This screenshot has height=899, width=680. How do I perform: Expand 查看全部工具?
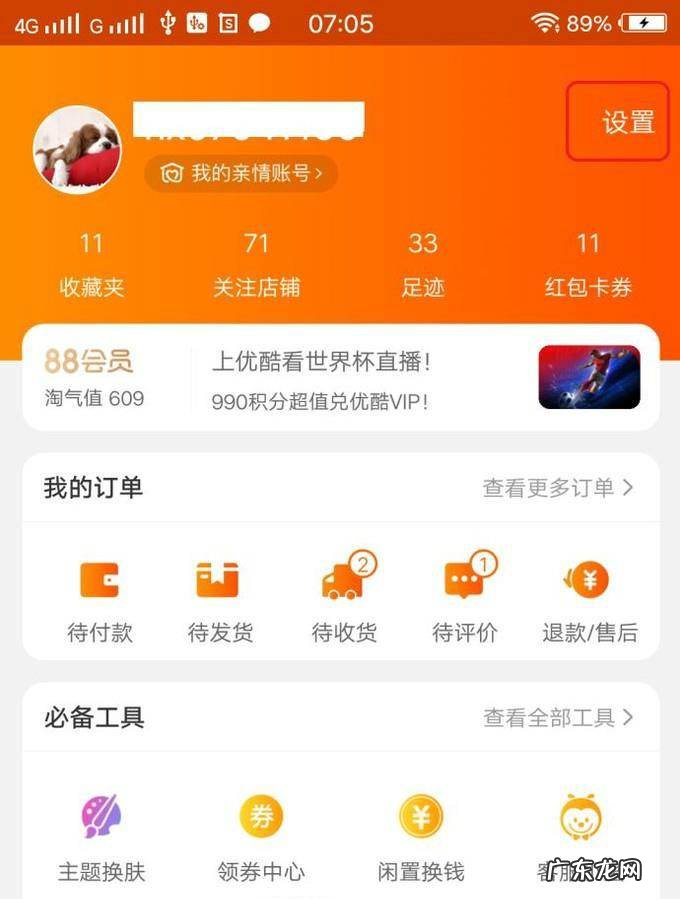[x=558, y=718]
